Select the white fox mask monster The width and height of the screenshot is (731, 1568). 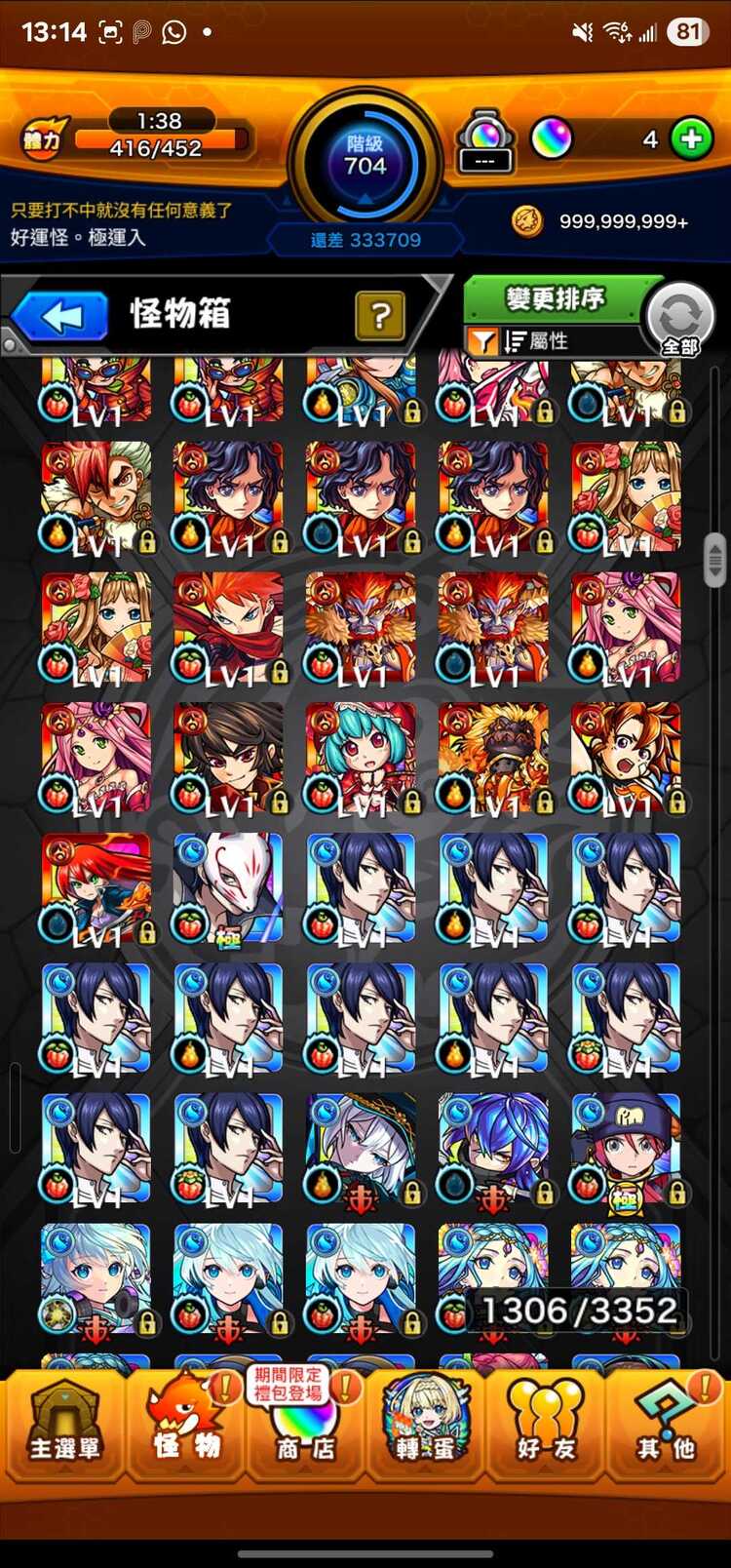pyautogui.click(x=228, y=887)
